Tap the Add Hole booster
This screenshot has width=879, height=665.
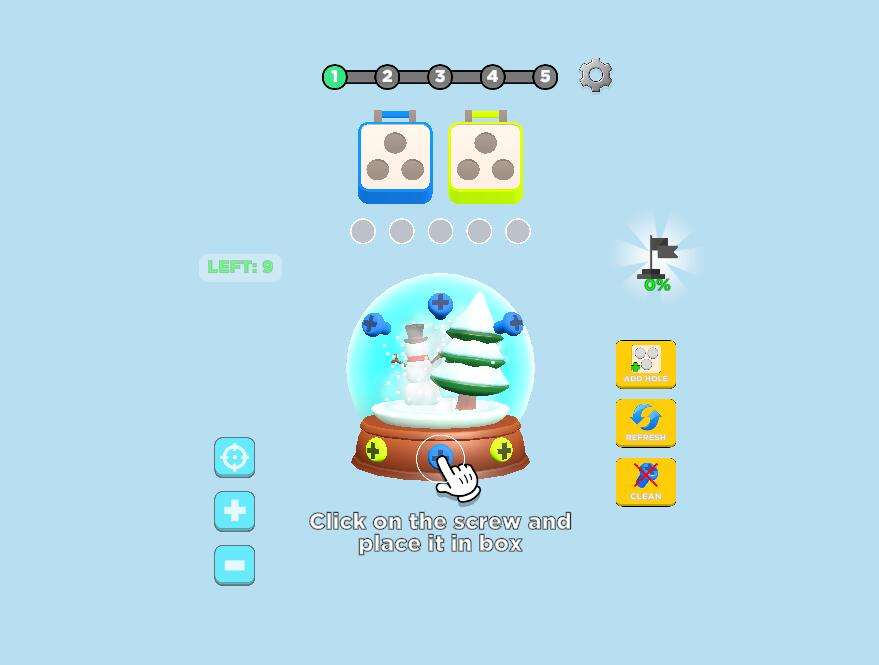(645, 364)
